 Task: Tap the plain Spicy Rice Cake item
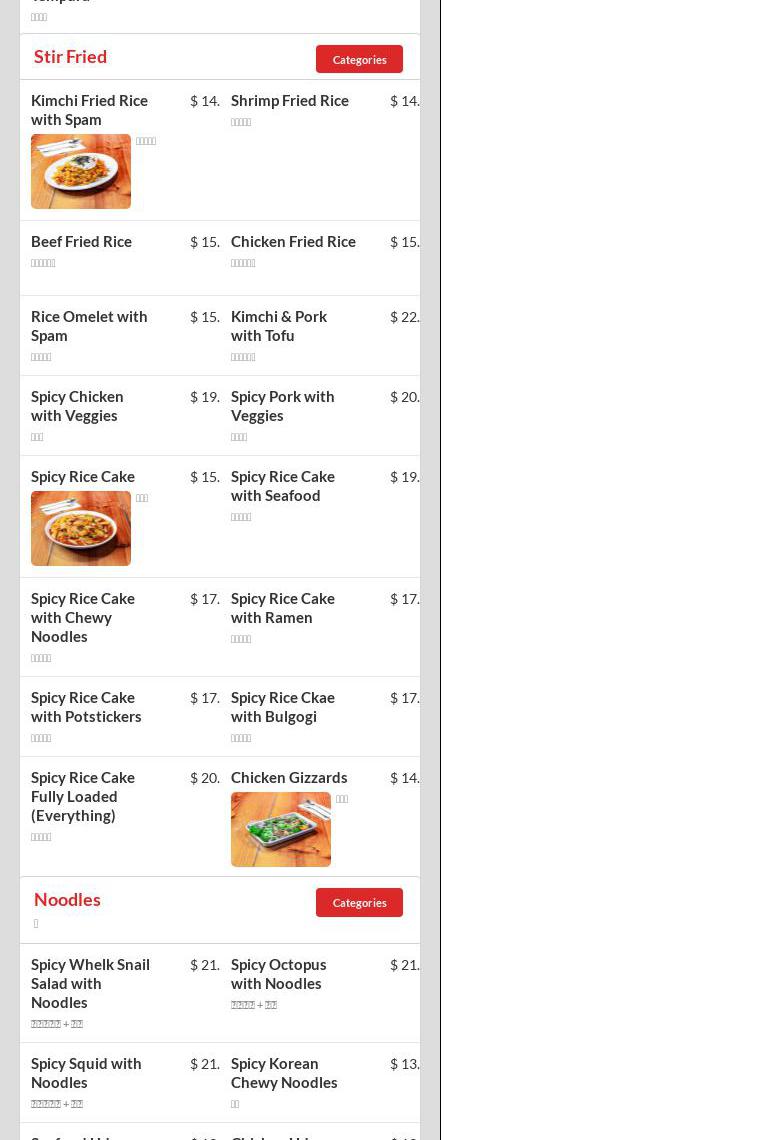point(83,477)
